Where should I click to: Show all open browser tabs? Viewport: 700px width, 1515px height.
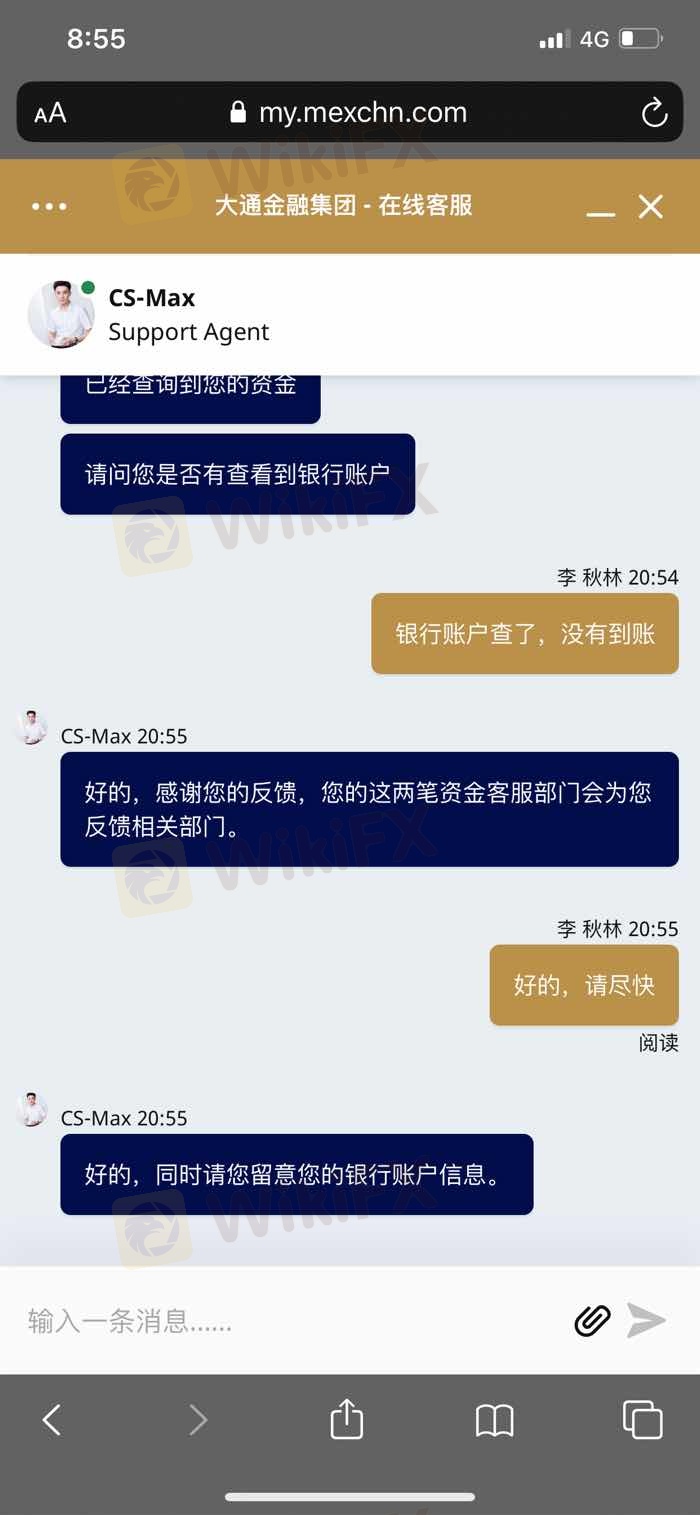(642, 1419)
